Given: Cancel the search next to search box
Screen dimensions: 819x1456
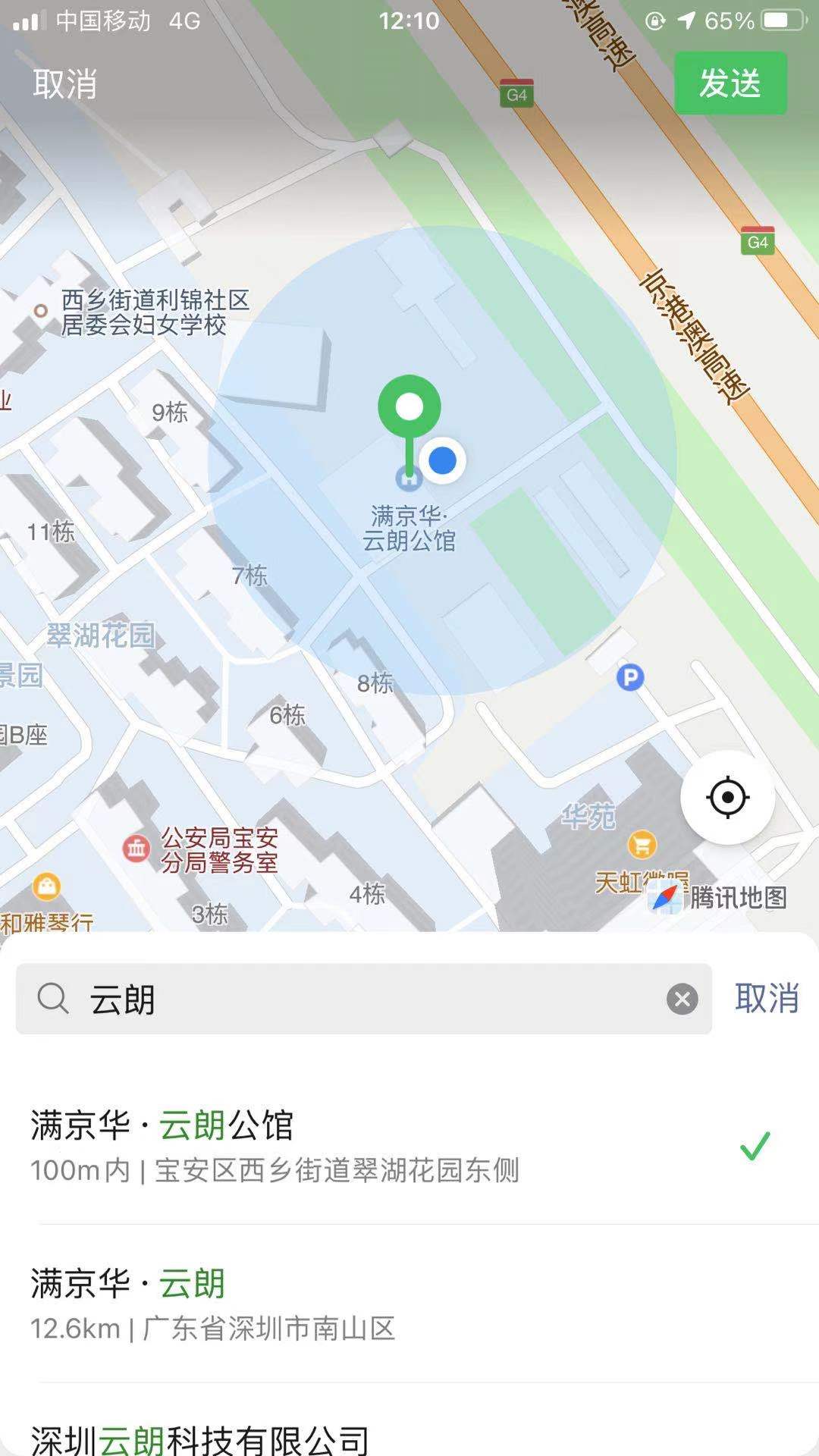Looking at the screenshot, I should tap(767, 999).
